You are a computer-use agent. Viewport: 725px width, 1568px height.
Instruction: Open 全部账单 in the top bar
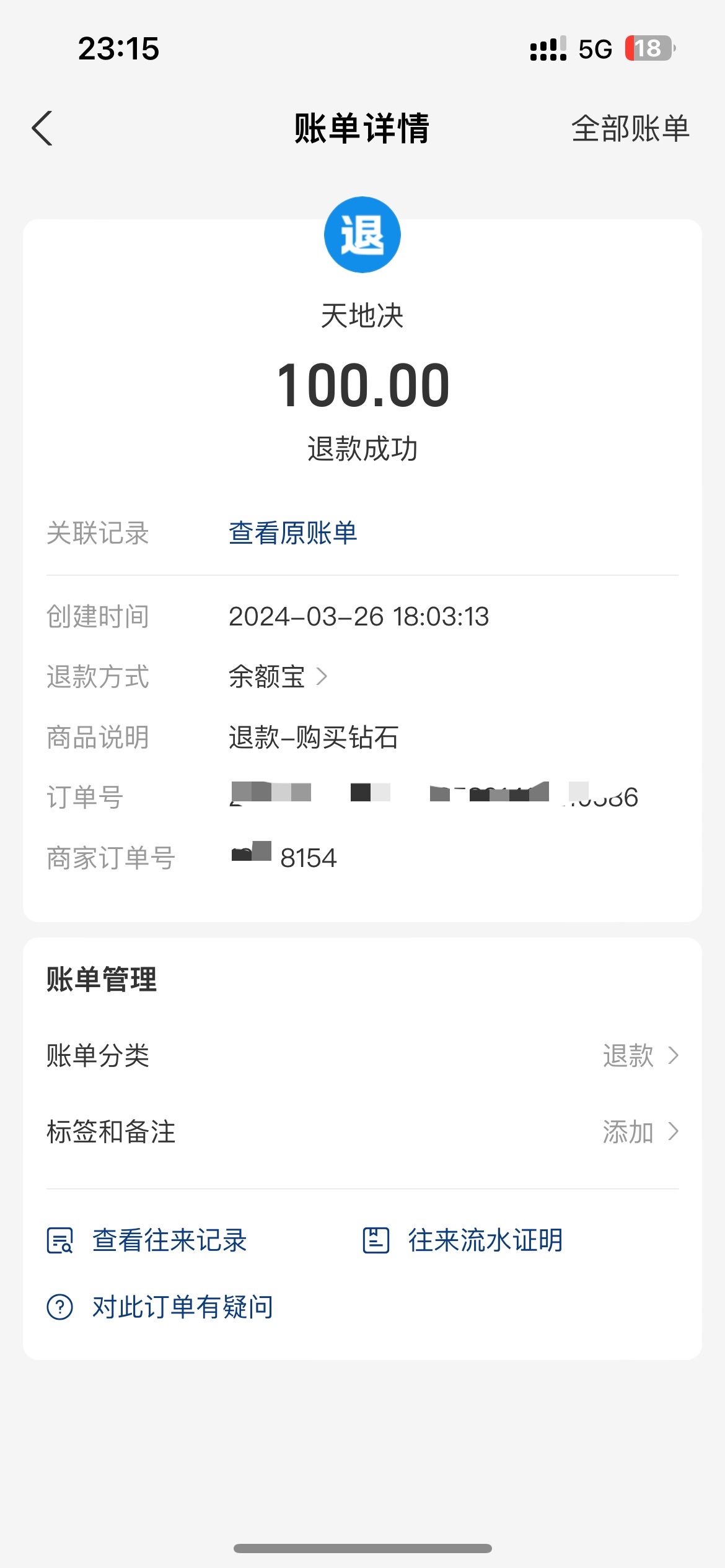[630, 129]
